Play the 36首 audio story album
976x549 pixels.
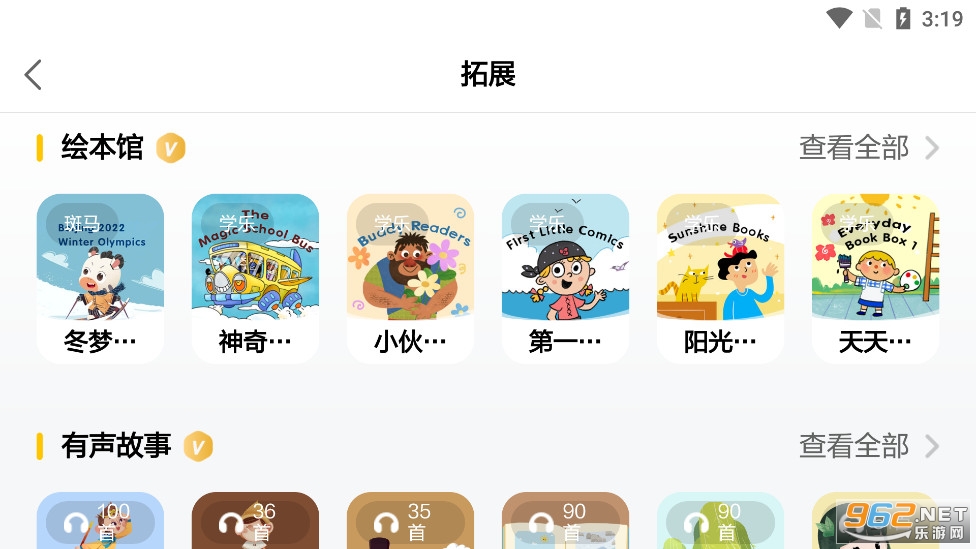click(255, 520)
